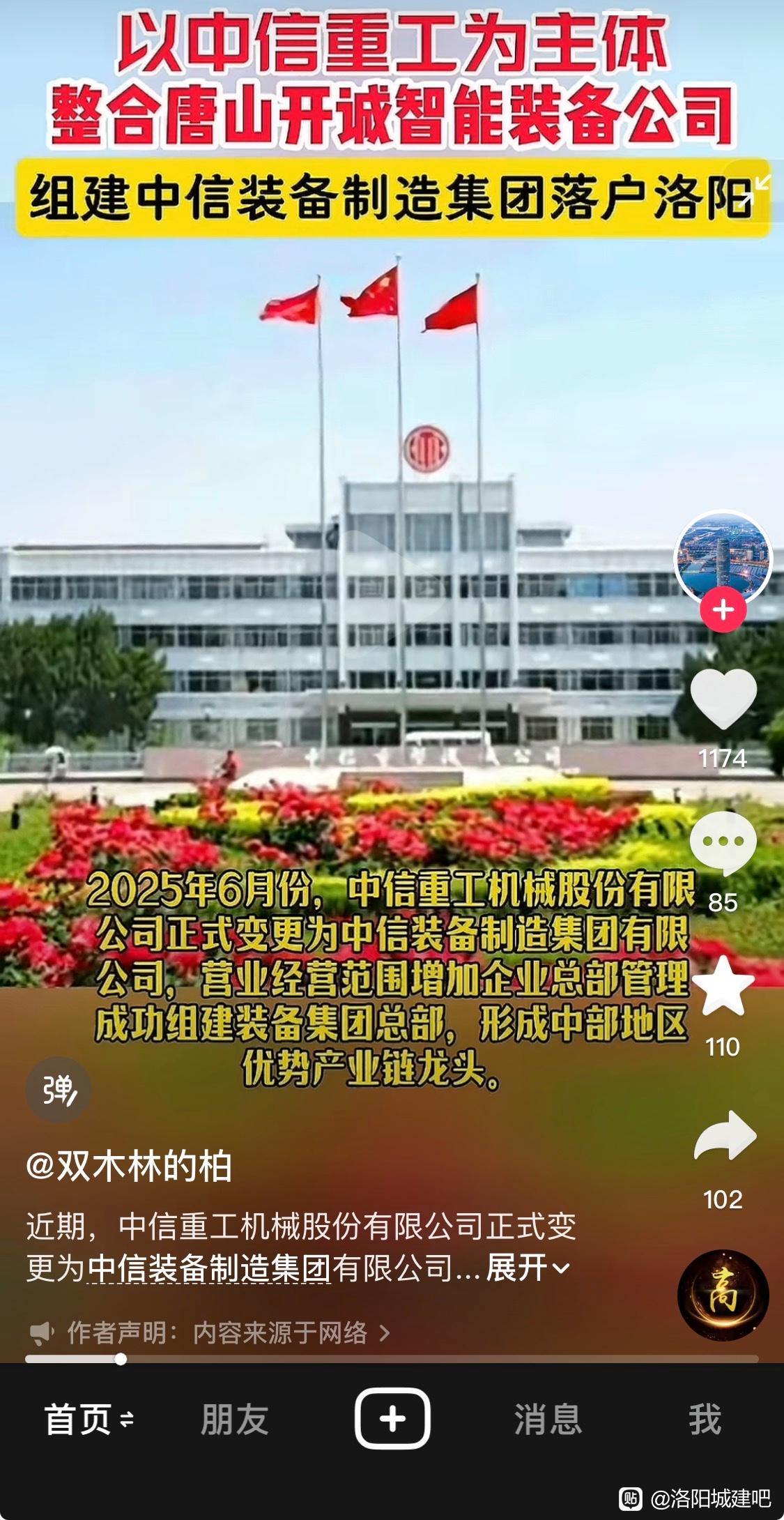The width and height of the screenshot is (784, 1520).
Task: Switch to the 首页 tab
Action: 89,1420
